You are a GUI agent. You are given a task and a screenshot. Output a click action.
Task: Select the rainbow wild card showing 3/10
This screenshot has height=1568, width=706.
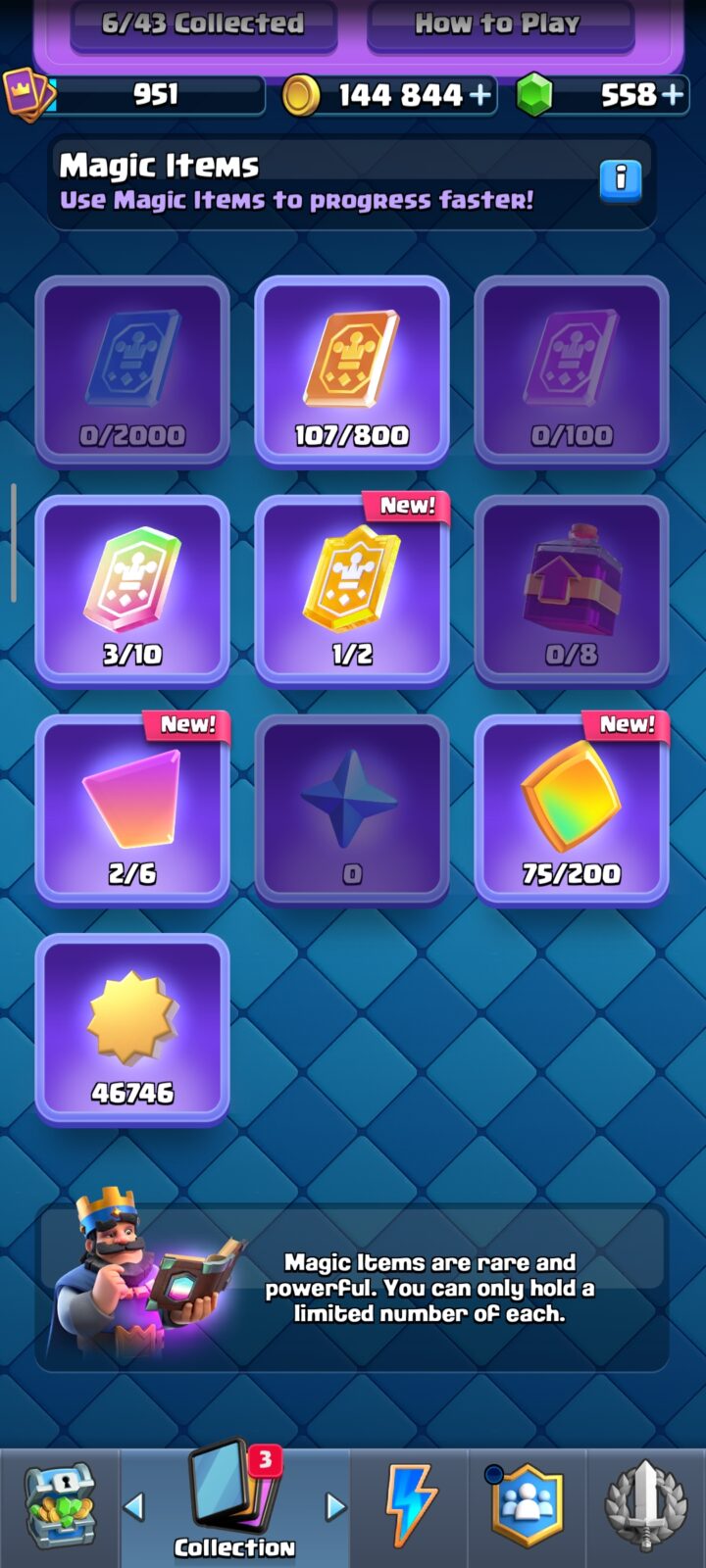pyautogui.click(x=132, y=590)
